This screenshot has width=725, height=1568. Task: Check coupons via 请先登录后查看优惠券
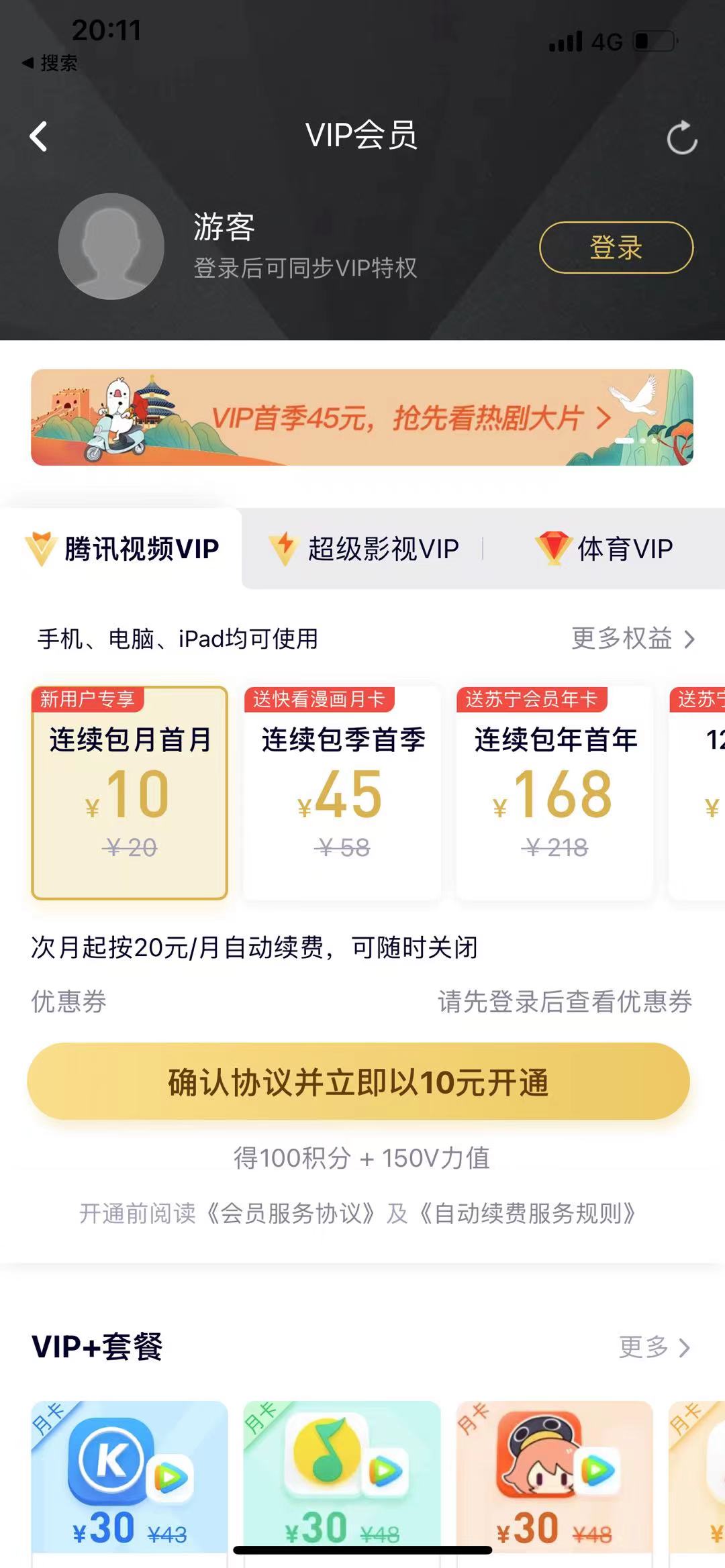[565, 1002]
